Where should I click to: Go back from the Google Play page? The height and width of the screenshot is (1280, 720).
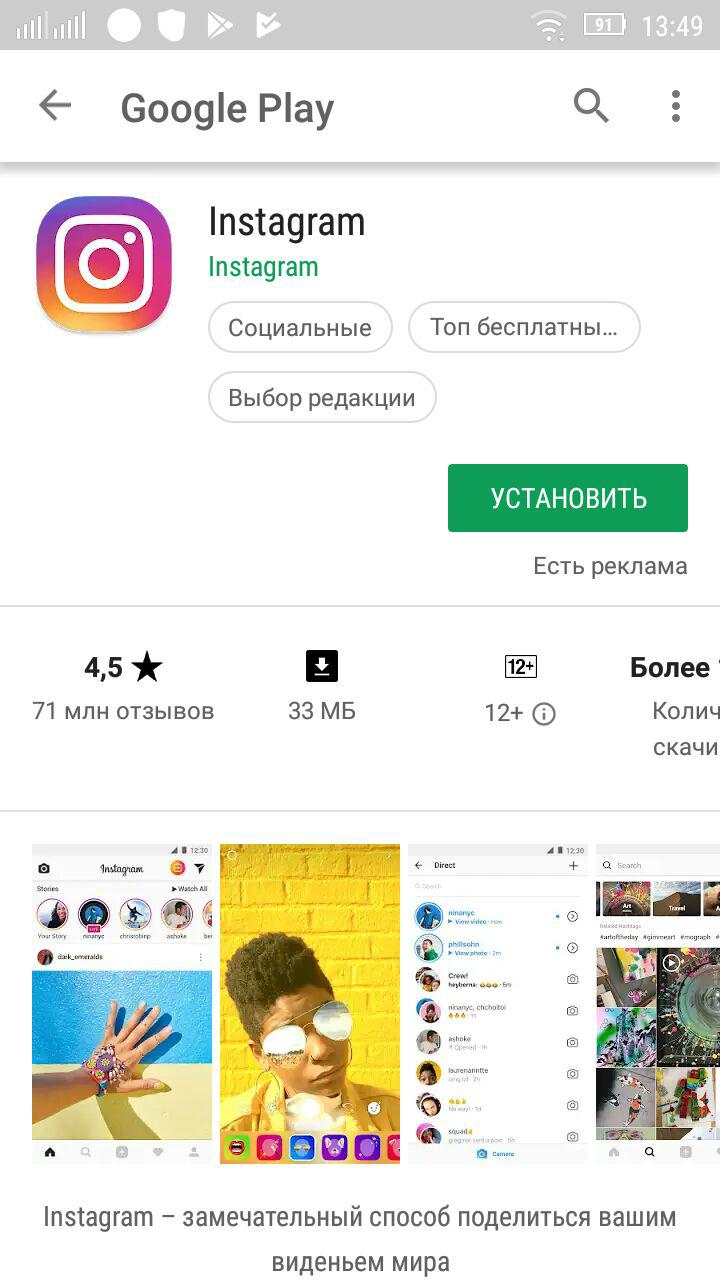[55, 106]
